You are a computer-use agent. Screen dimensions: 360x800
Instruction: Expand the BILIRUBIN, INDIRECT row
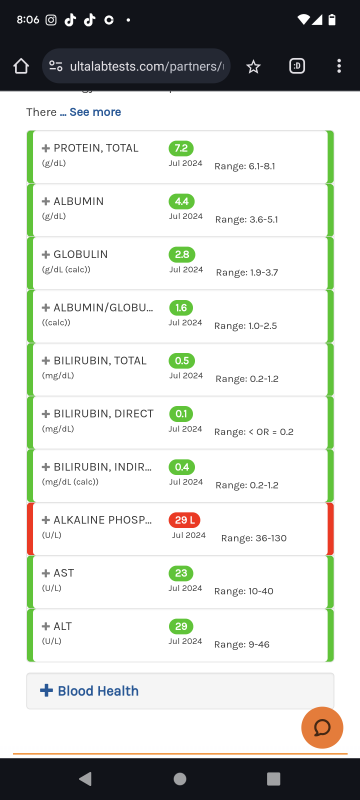coord(180,475)
